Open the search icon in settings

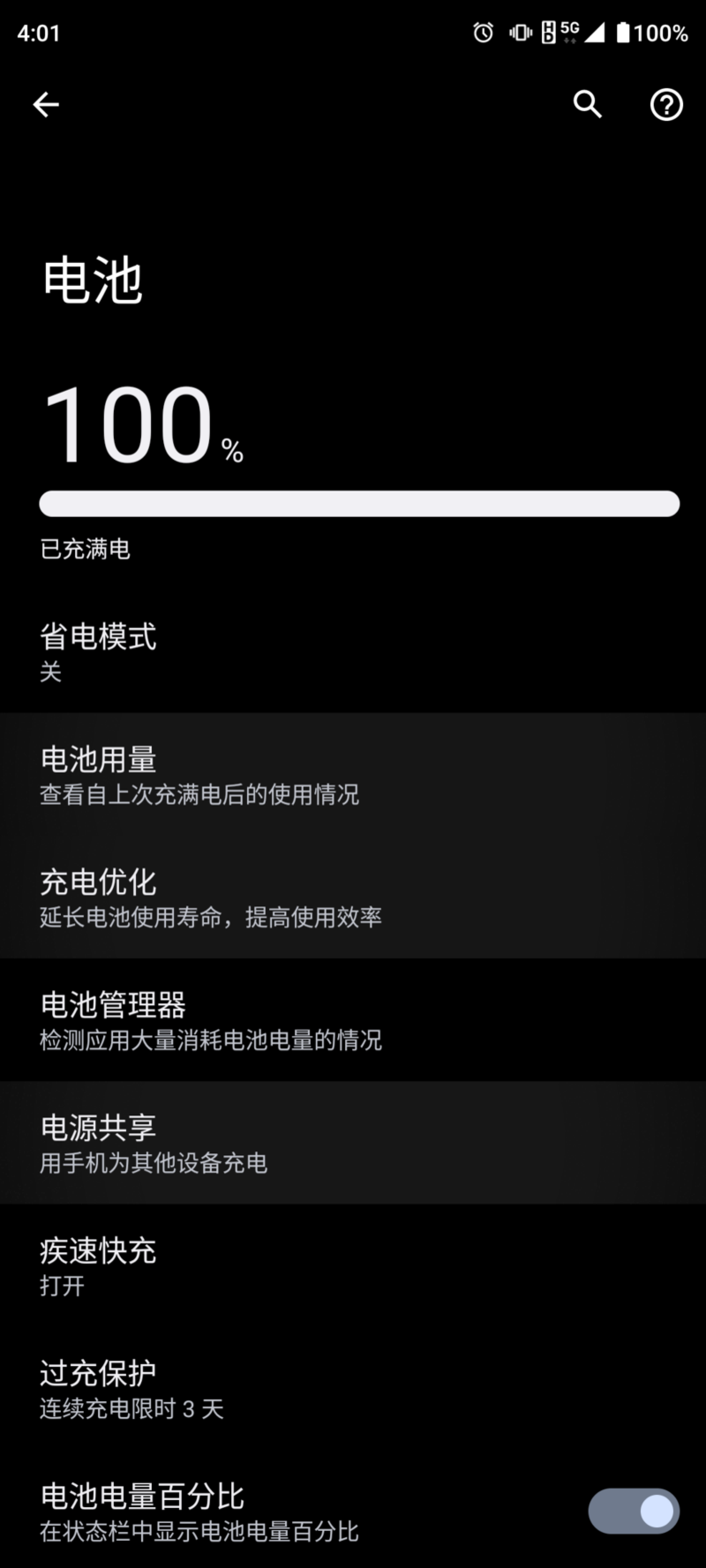point(588,104)
